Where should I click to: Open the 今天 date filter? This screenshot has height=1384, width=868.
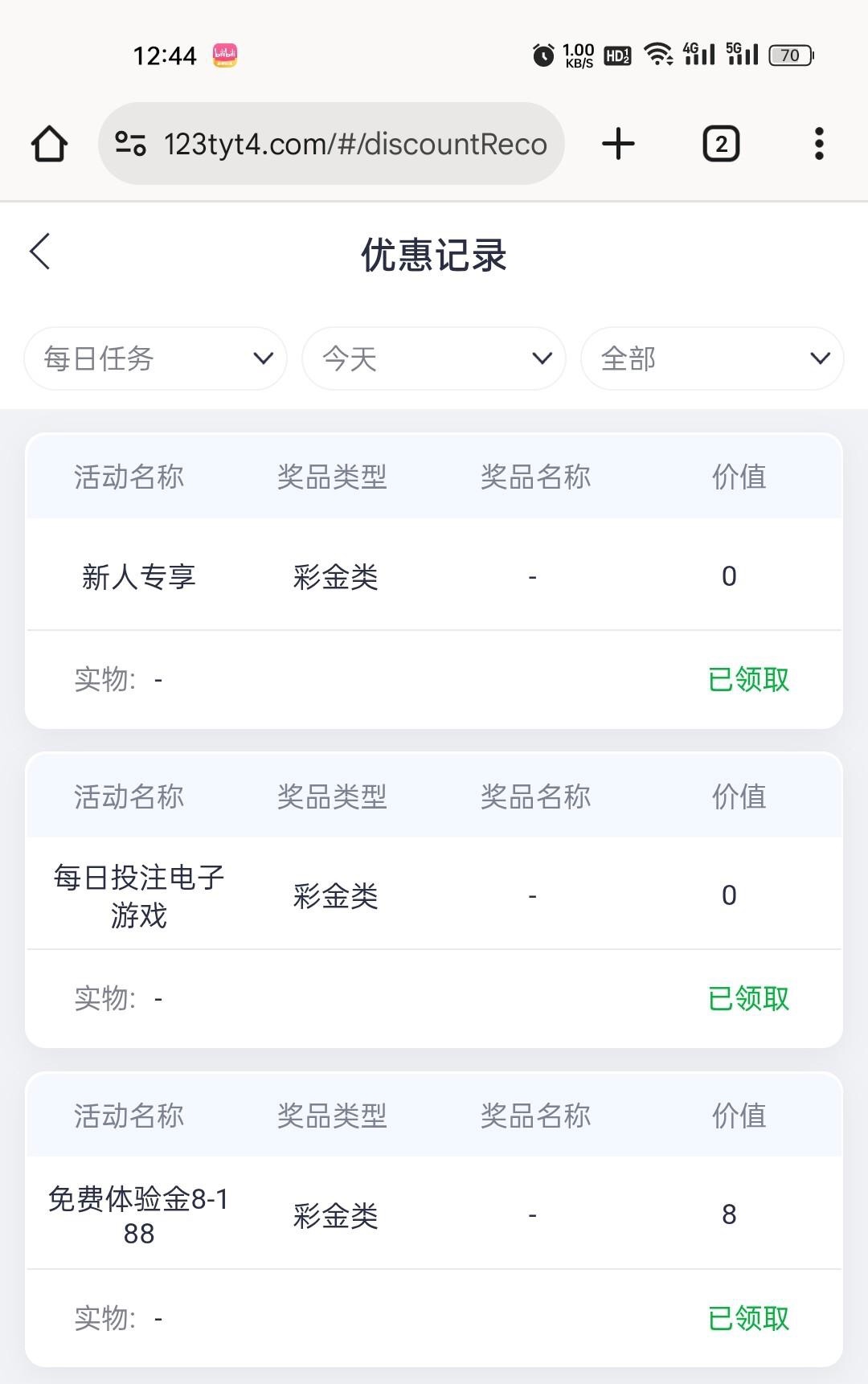click(x=434, y=358)
